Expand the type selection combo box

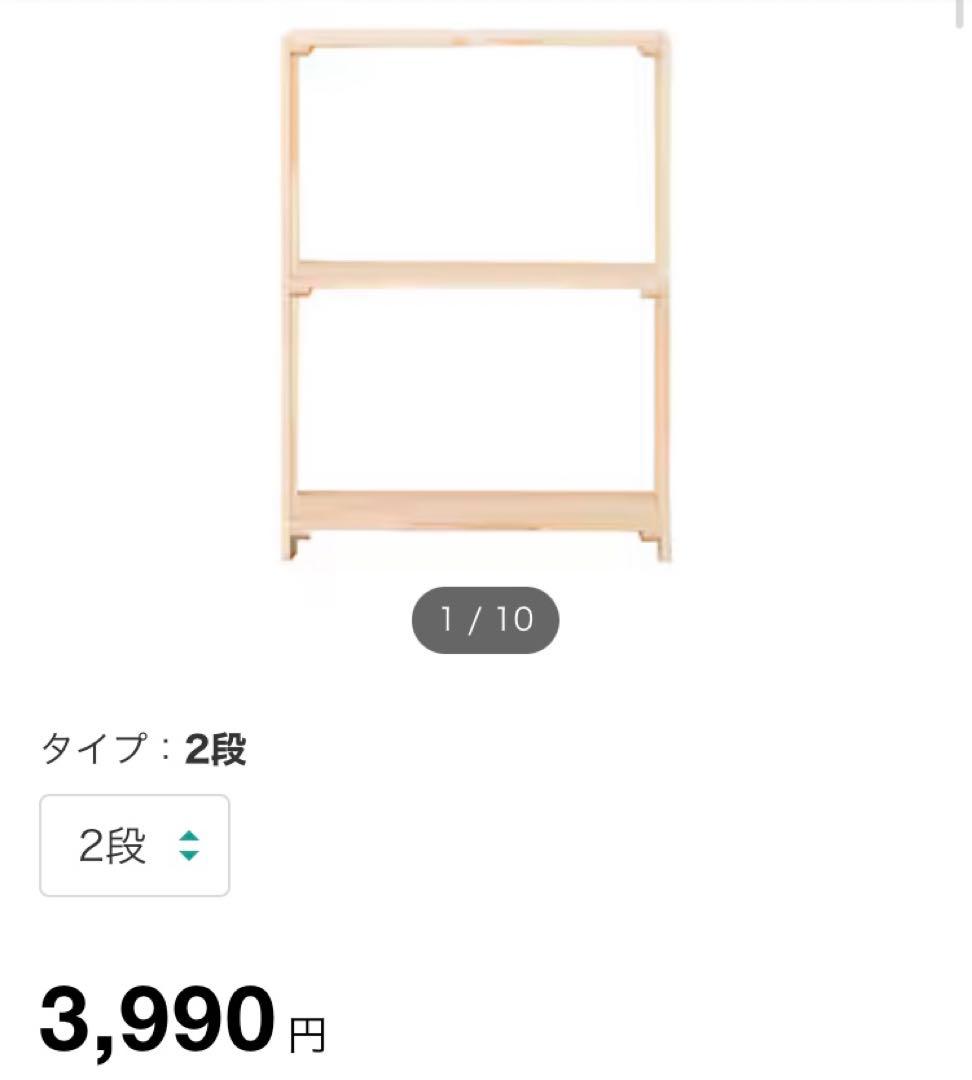tap(133, 847)
